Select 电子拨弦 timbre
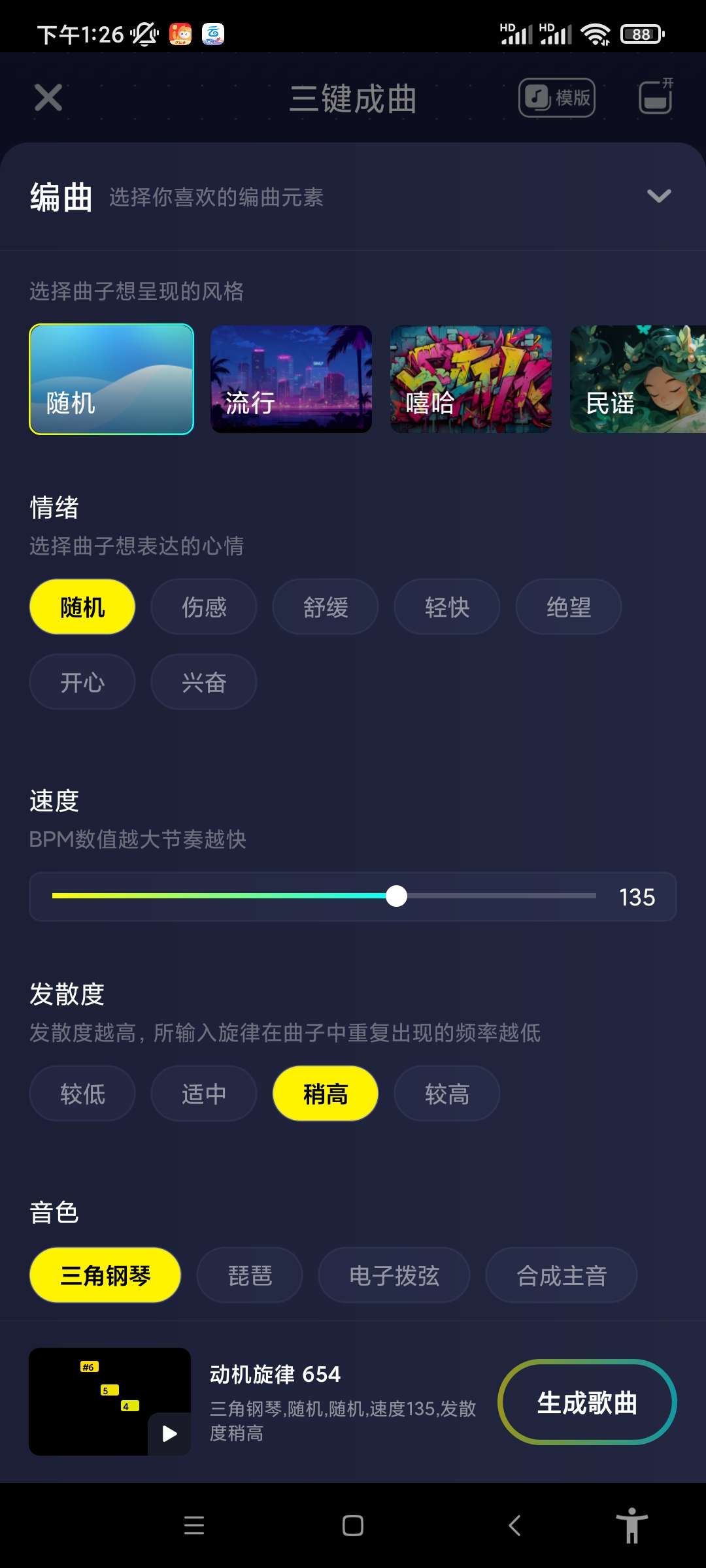 [x=394, y=1275]
